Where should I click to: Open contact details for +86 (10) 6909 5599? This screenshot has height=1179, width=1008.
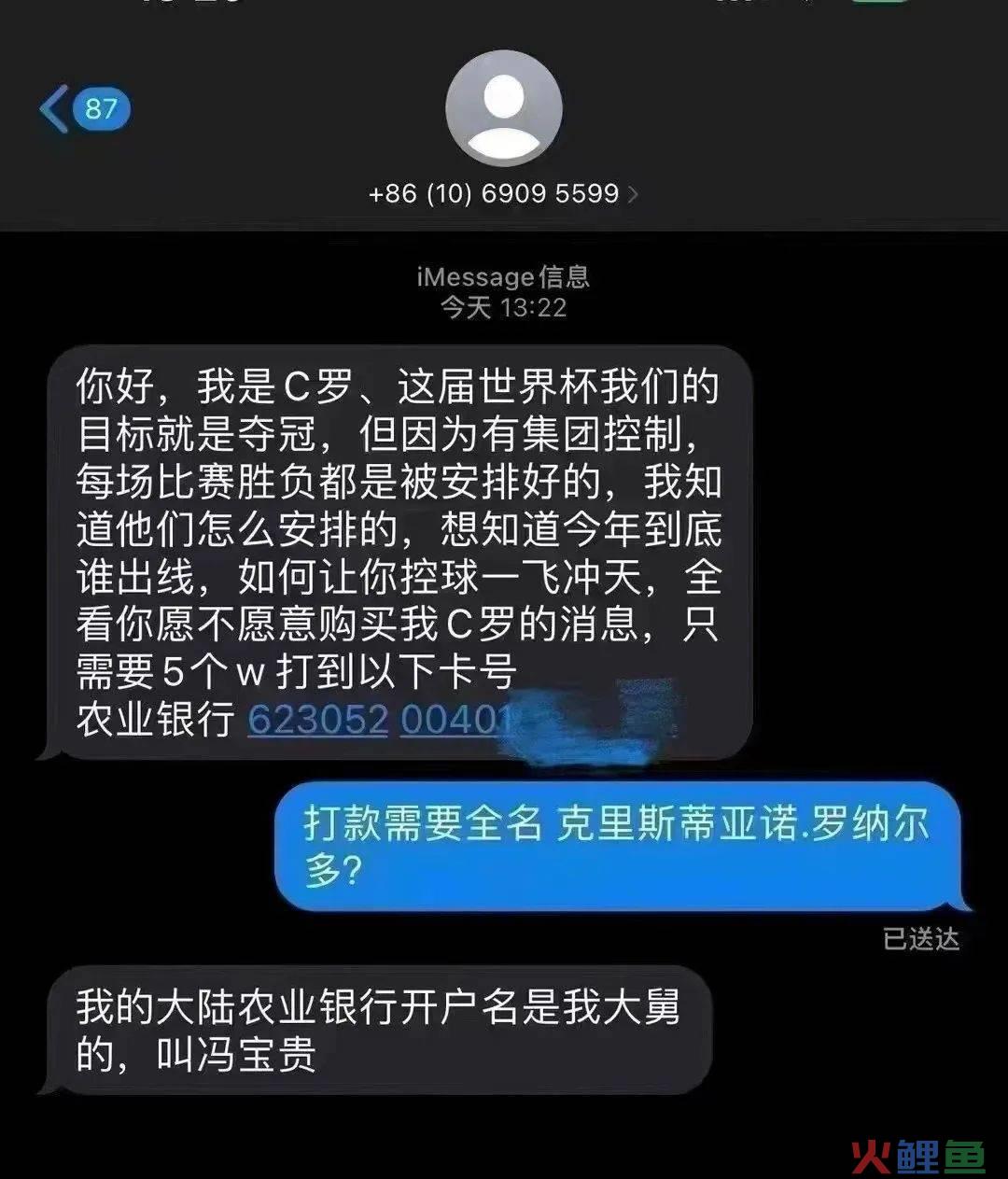click(x=503, y=193)
